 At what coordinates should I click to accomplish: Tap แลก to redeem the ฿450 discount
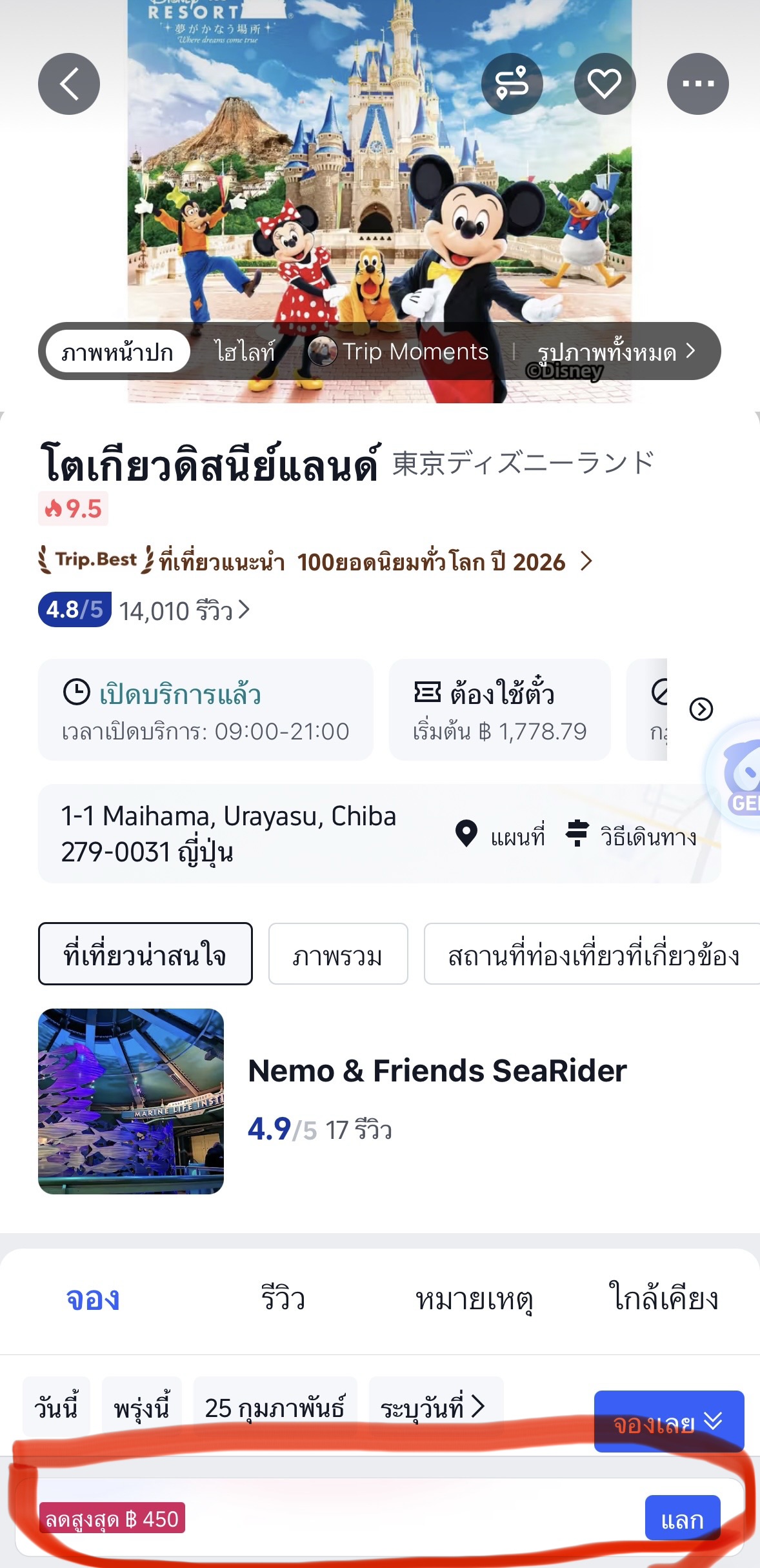pos(682,1520)
